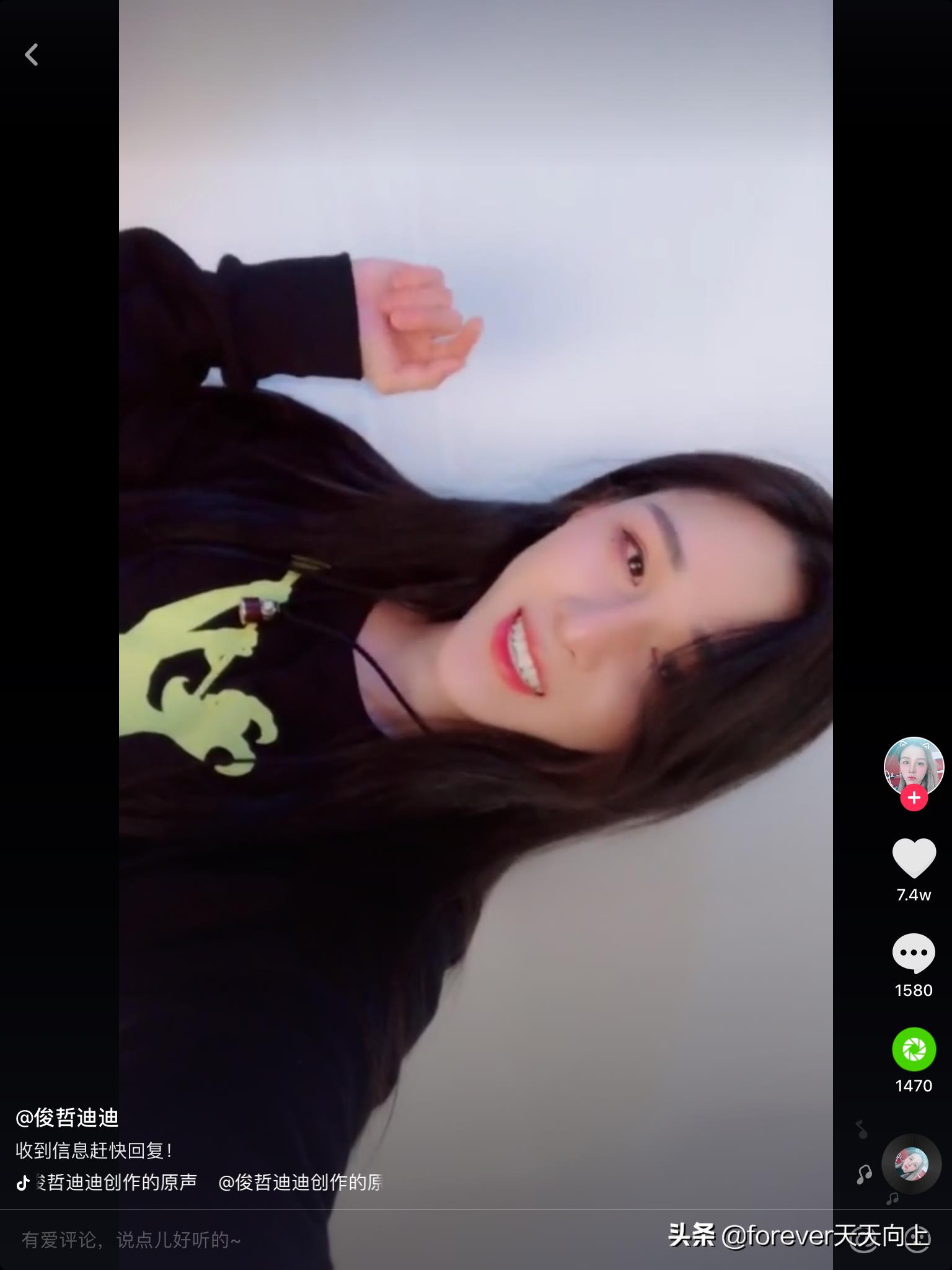Share the video via green share icon
The height and width of the screenshot is (1270, 952).
pos(914,1049)
